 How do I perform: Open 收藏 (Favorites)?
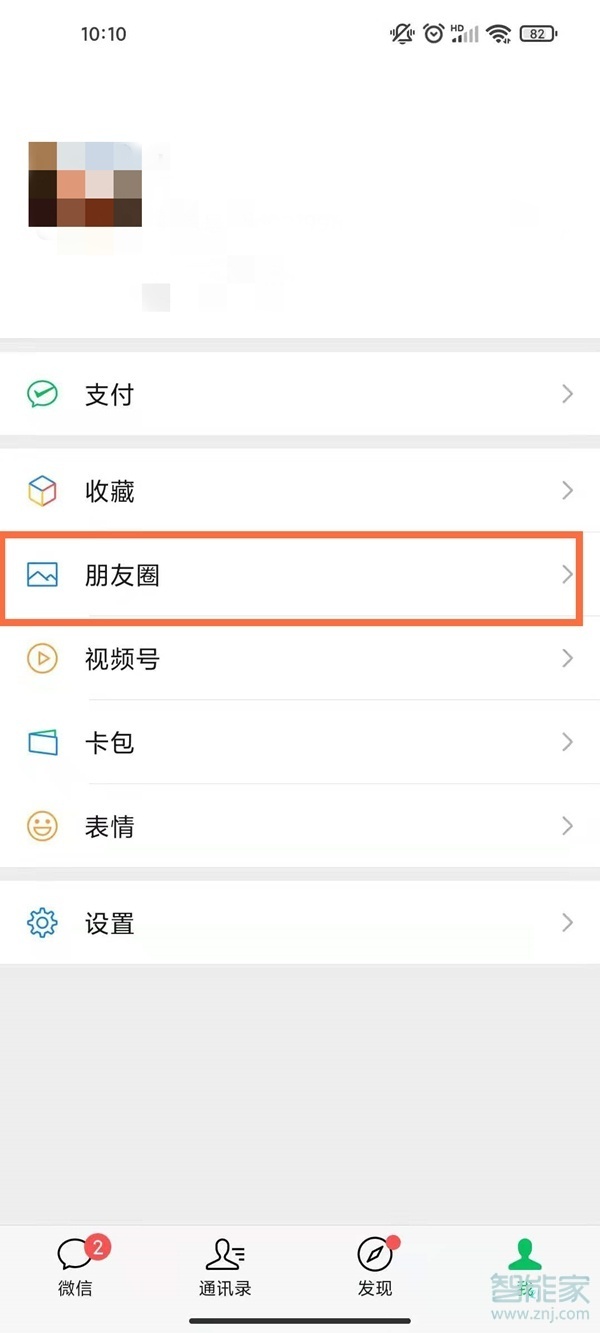[x=300, y=491]
